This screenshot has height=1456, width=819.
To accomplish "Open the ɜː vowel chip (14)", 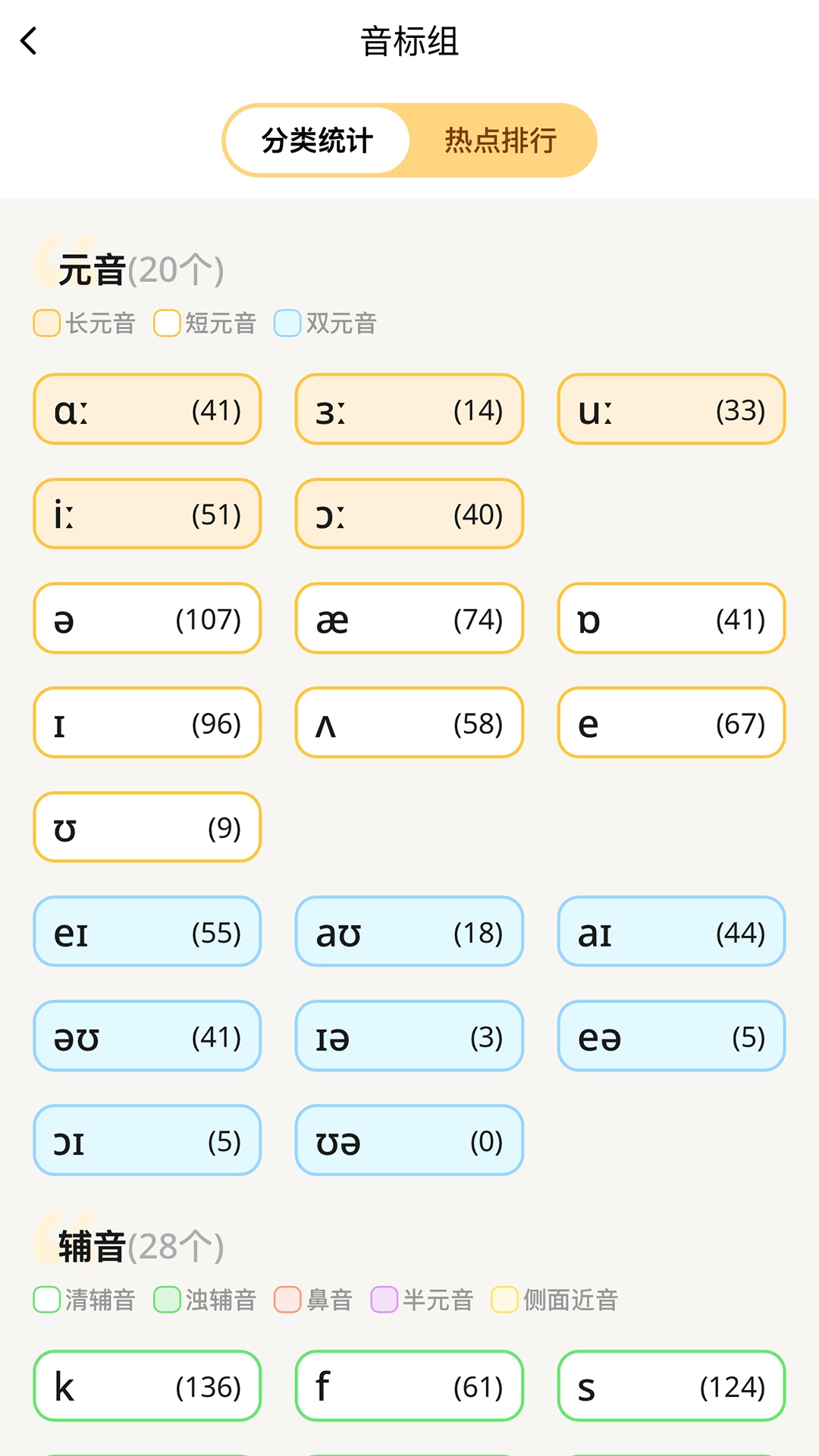I will tap(409, 409).
